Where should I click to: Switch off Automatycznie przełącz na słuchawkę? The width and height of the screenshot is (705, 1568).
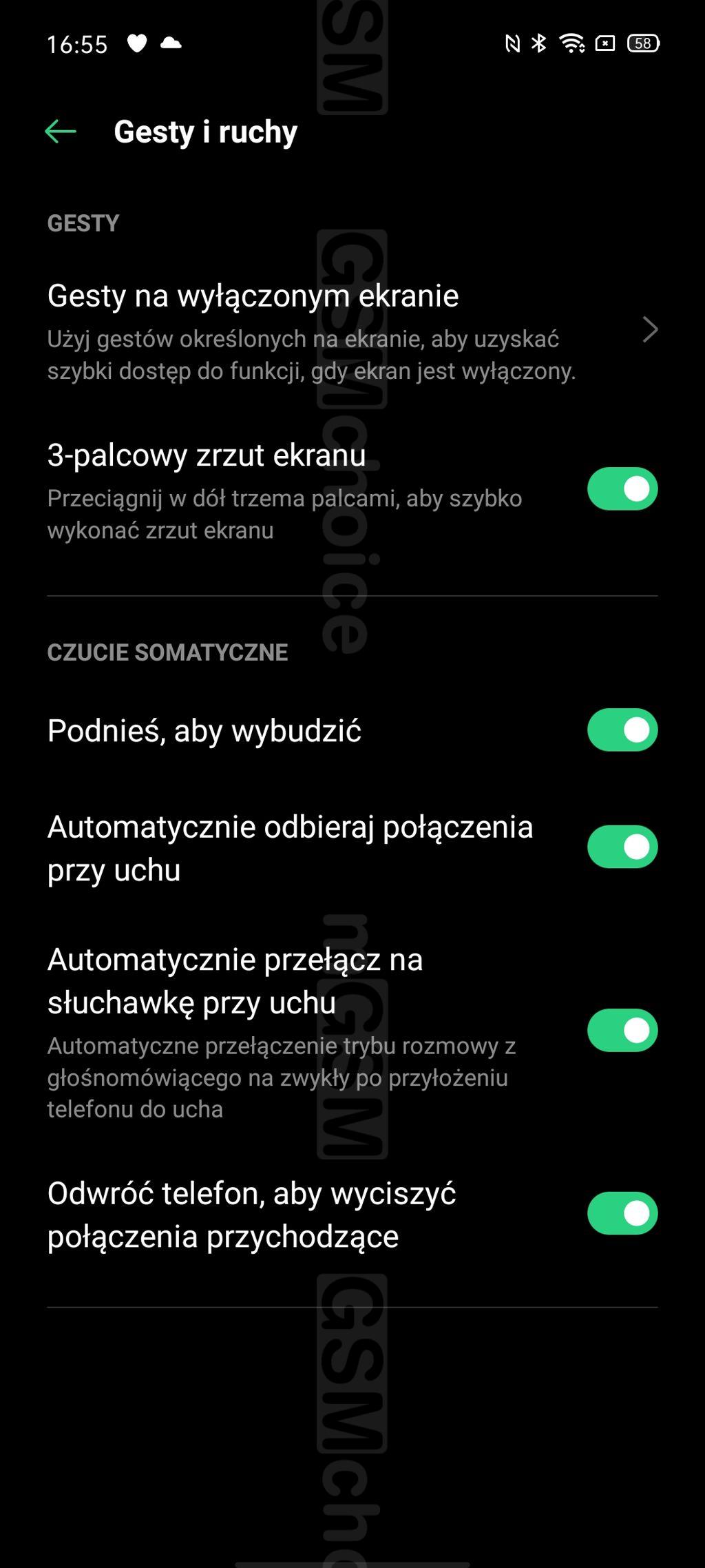(x=622, y=1031)
